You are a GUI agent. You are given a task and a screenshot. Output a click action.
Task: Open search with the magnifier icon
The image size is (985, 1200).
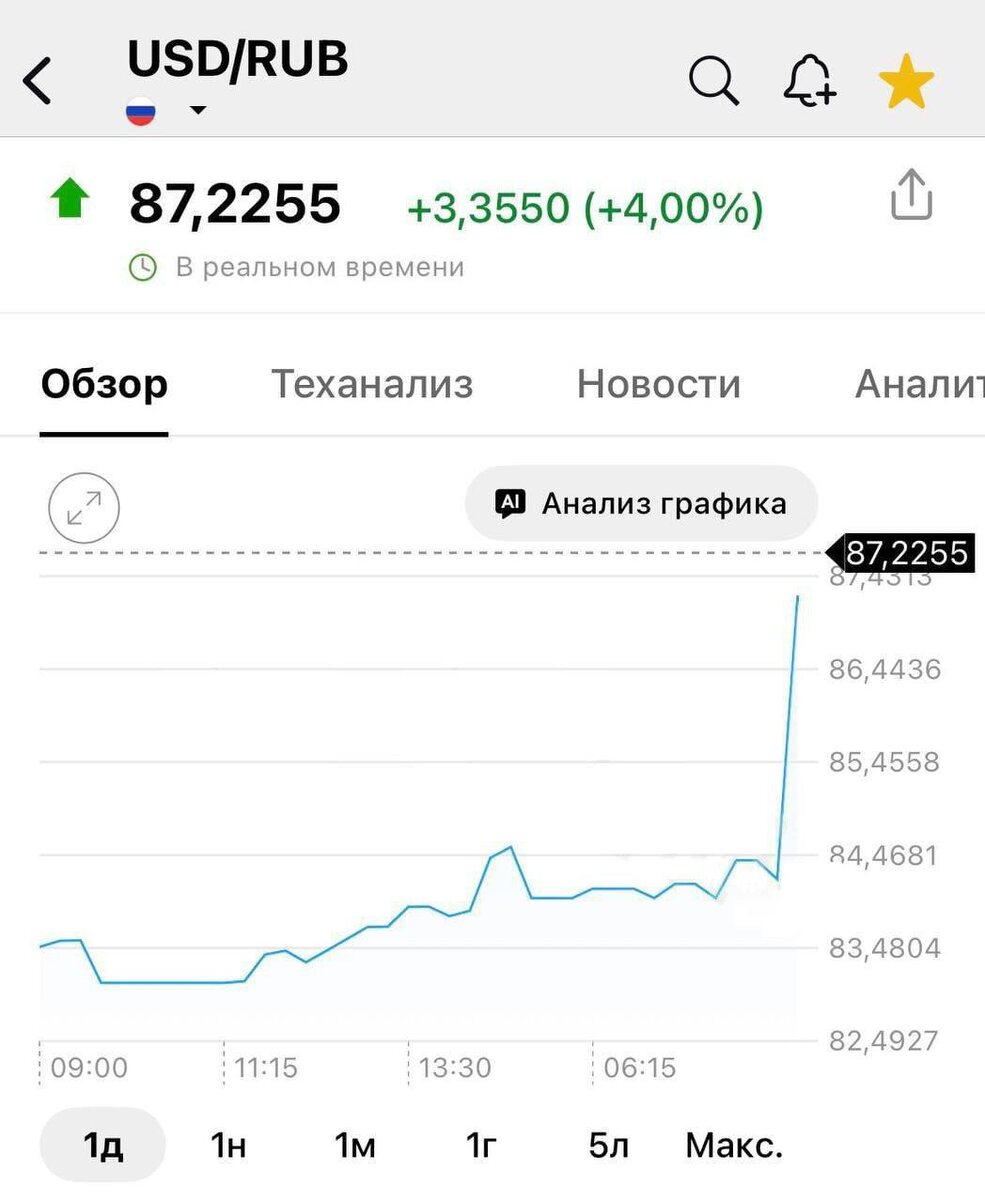[x=714, y=81]
